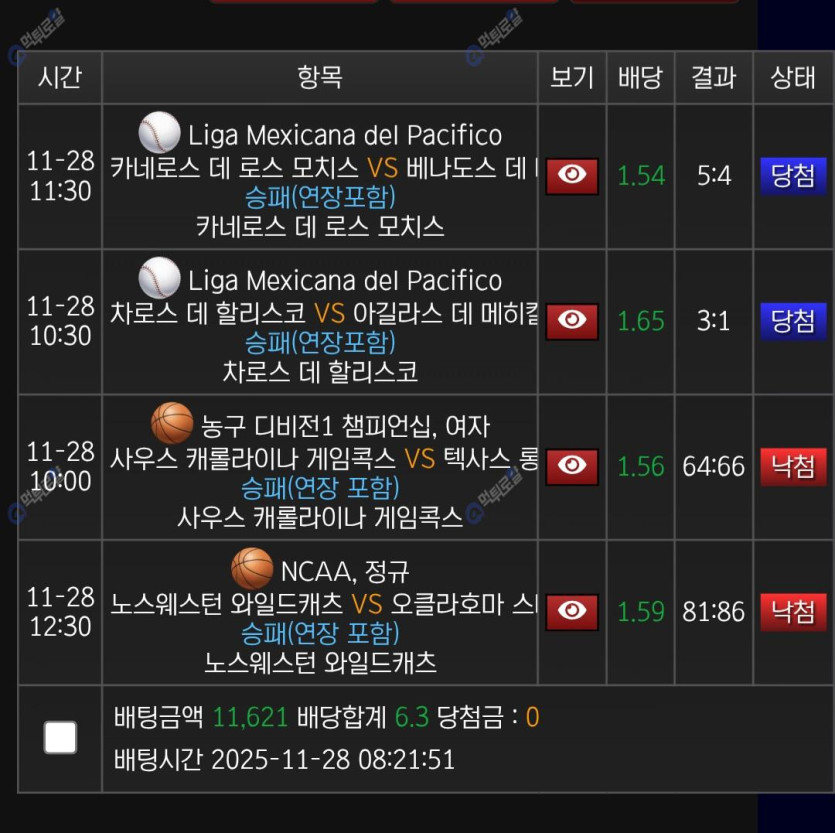This screenshot has width=835, height=833.
Task: Tap the eye button for 카네로스 데 로스 모치스 match
Action: click(x=572, y=176)
